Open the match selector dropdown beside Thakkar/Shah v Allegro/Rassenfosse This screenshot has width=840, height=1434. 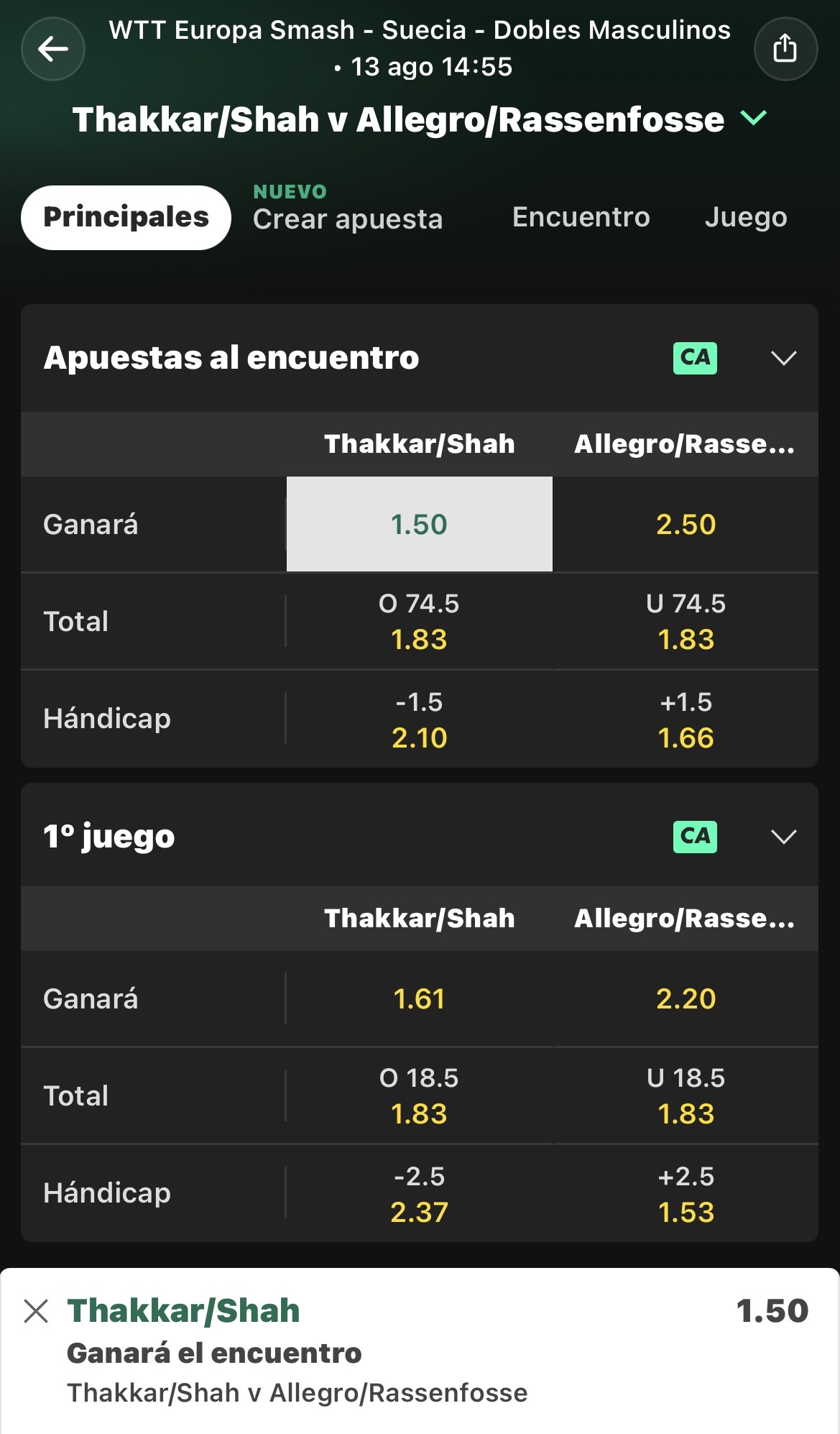click(754, 118)
